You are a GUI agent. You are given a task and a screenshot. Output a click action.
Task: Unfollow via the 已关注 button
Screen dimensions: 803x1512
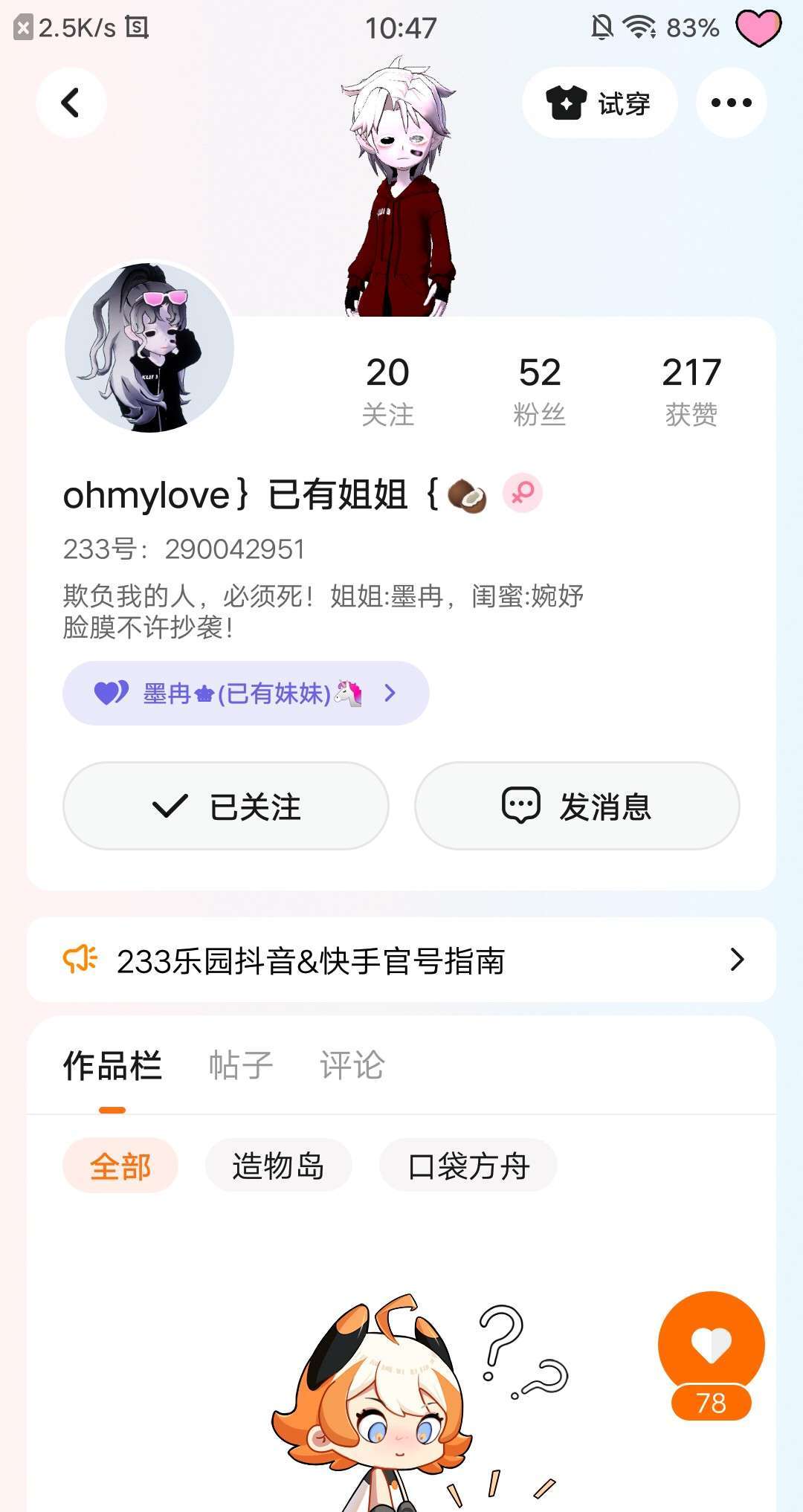click(226, 806)
